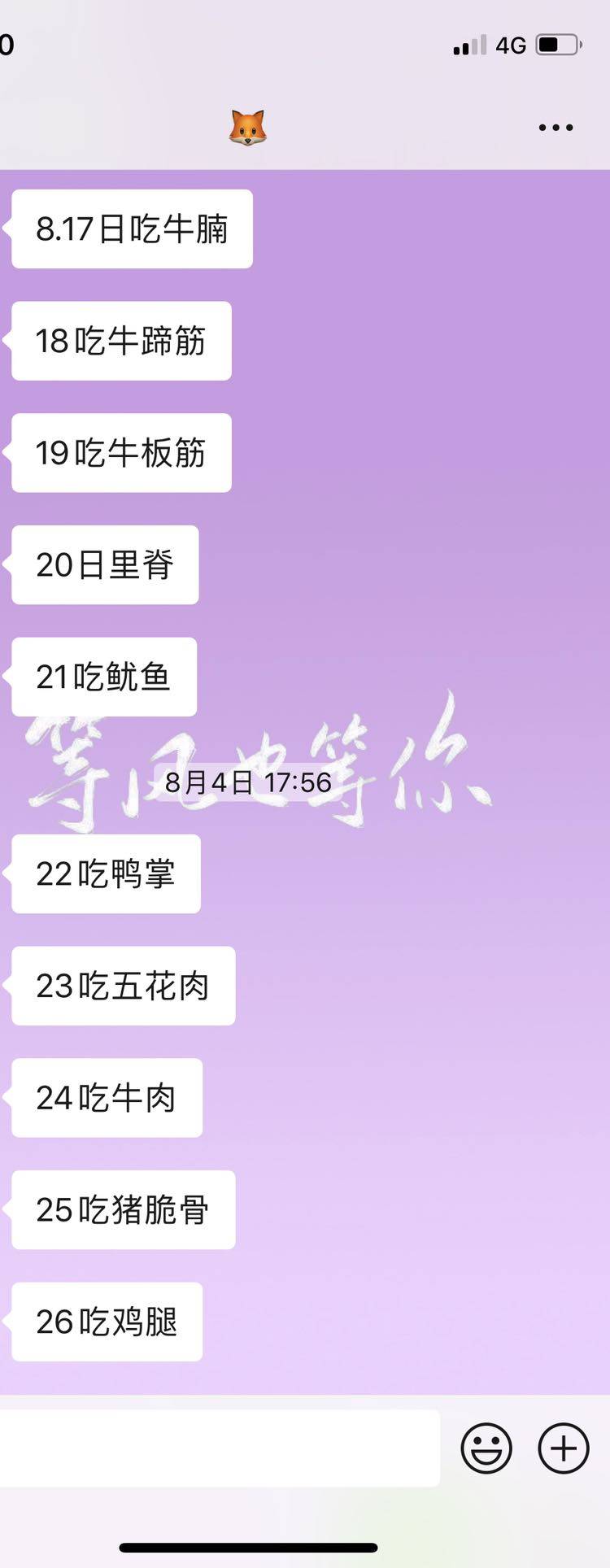The height and width of the screenshot is (1568, 610).
Task: Open the emoji picker
Action: coord(486,1448)
